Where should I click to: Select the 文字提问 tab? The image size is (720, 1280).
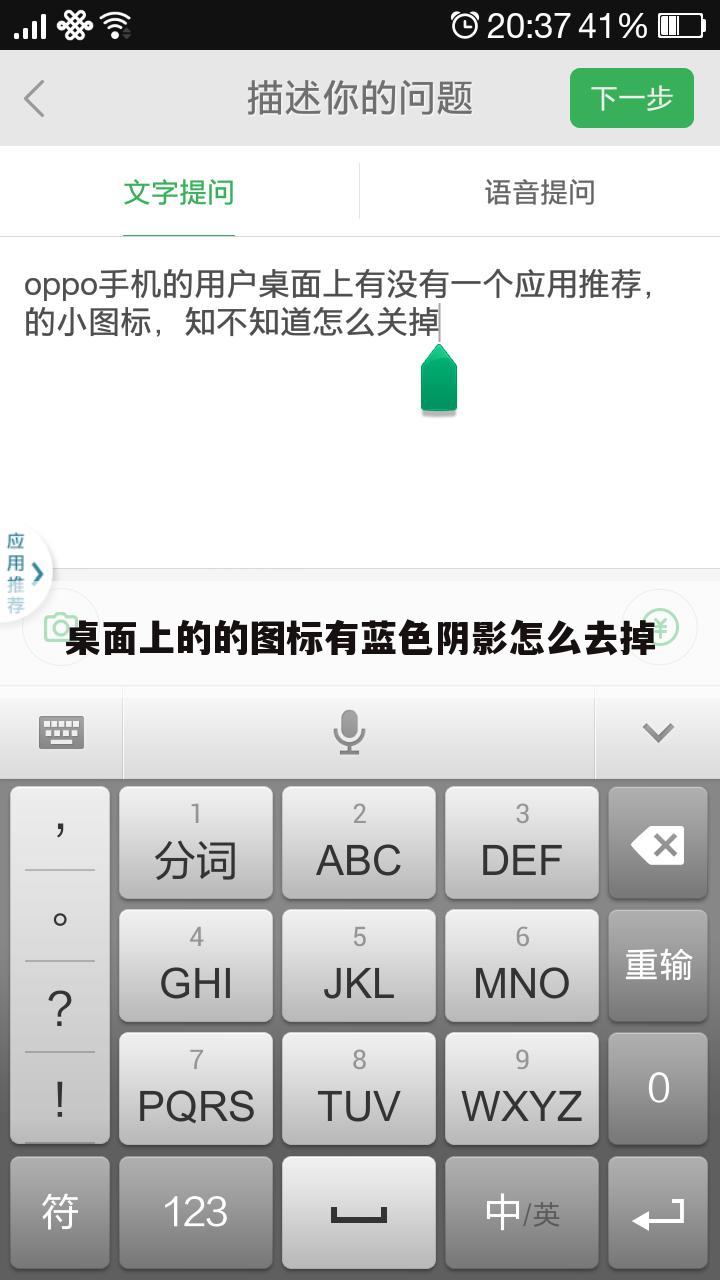click(178, 193)
